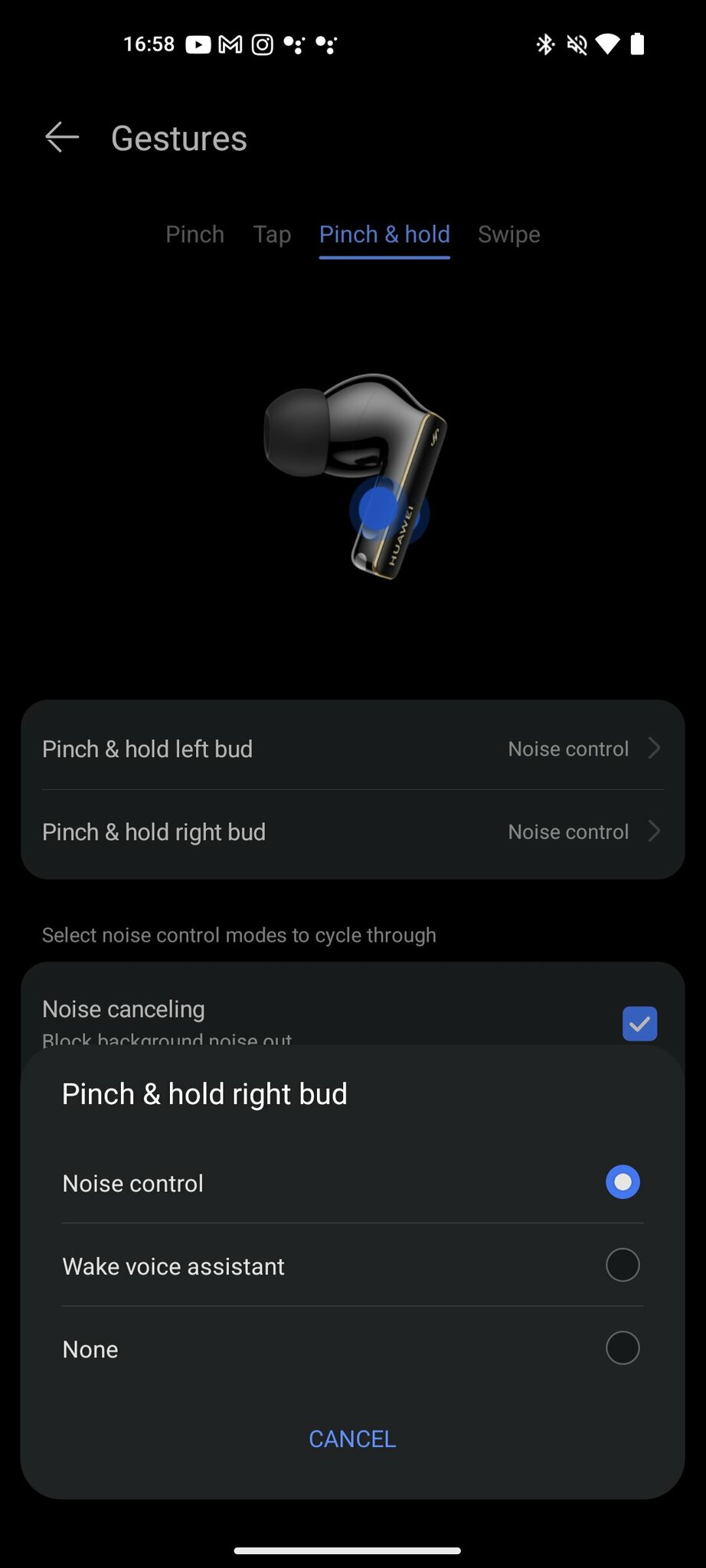The width and height of the screenshot is (706, 1568).
Task: Select None for right bud
Action: coord(622,1347)
